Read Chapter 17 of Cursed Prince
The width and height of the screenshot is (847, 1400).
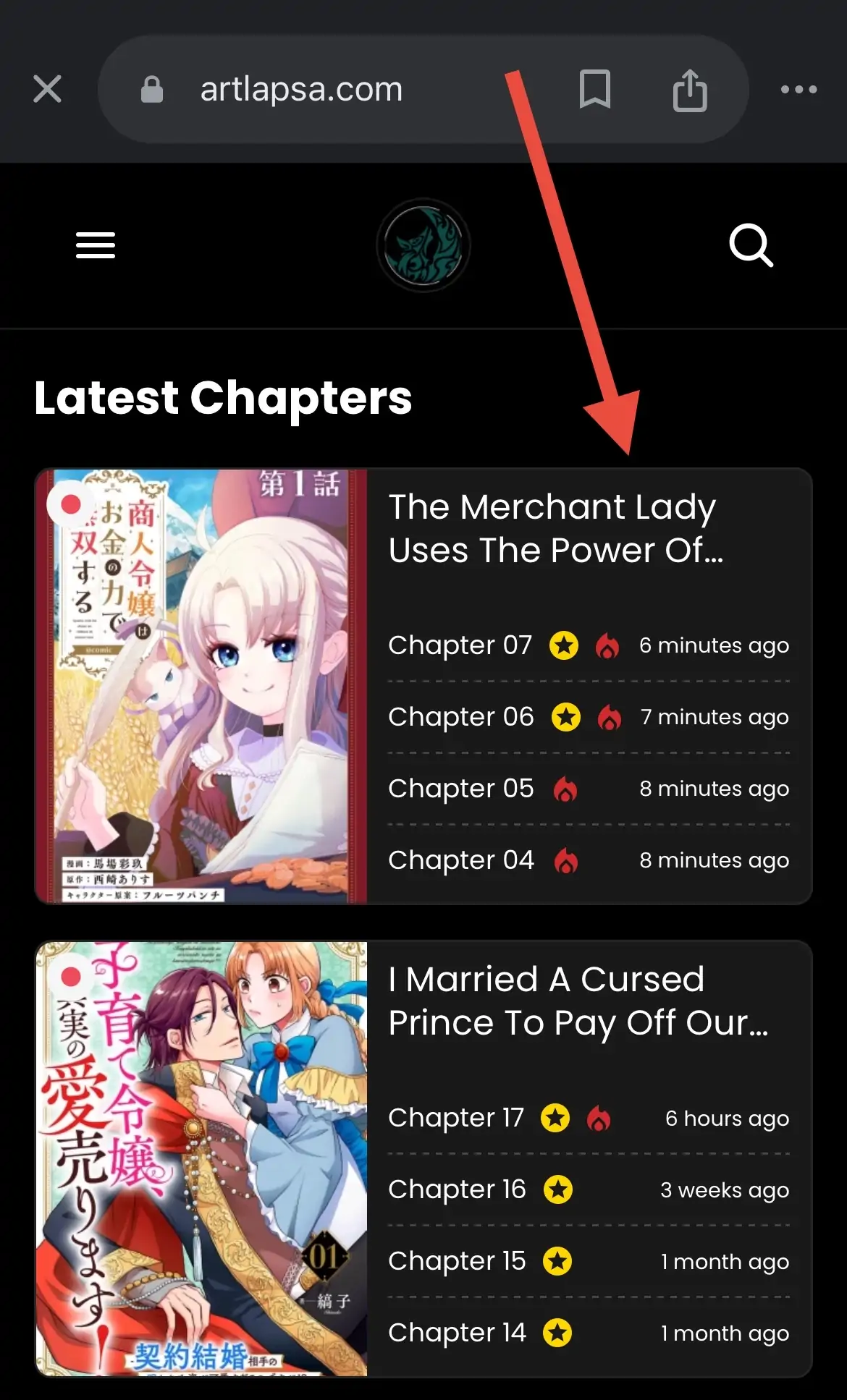[455, 1118]
